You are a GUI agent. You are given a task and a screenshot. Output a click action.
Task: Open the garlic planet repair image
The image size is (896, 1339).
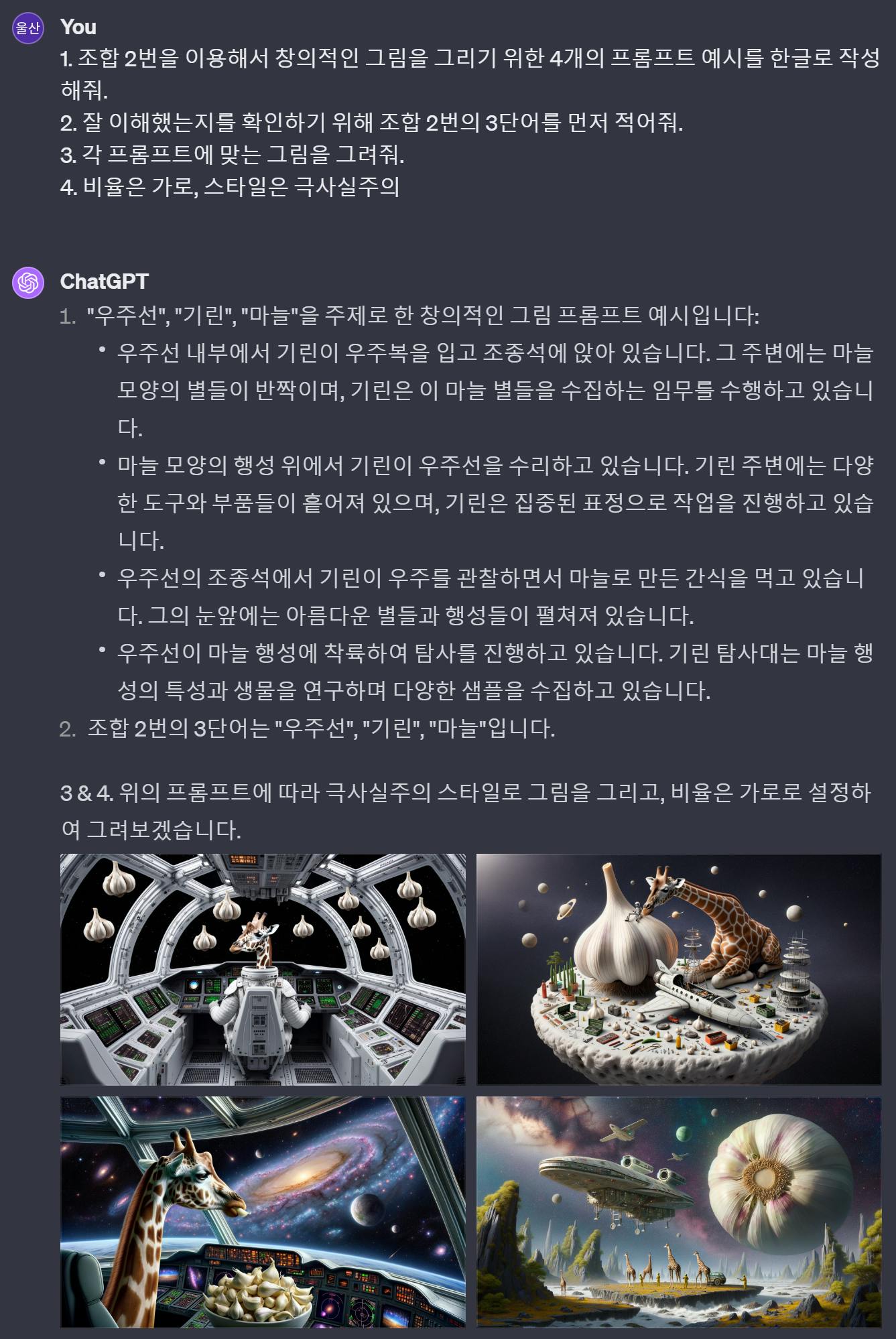pos(678,969)
